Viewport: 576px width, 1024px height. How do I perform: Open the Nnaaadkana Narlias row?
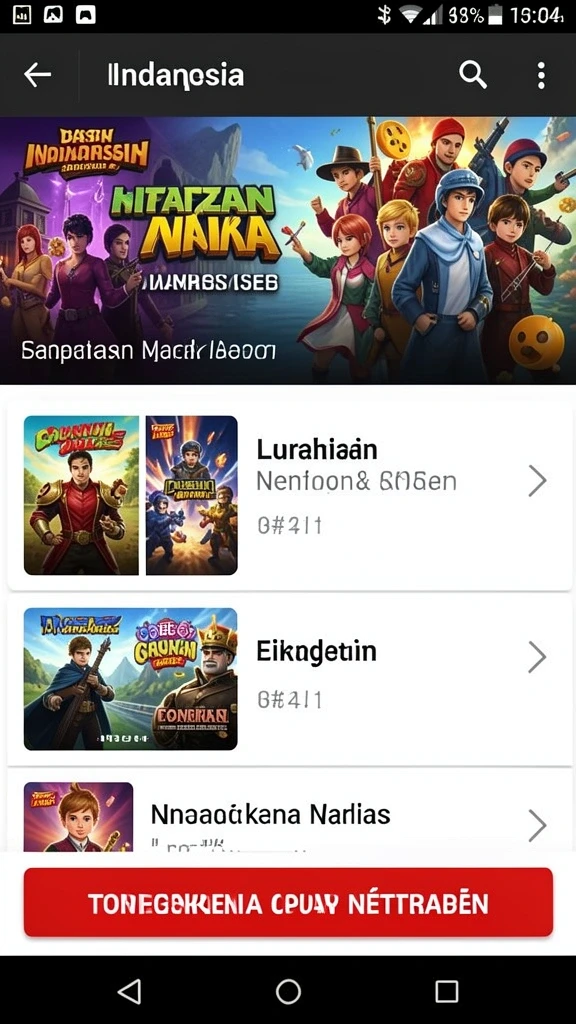290,810
